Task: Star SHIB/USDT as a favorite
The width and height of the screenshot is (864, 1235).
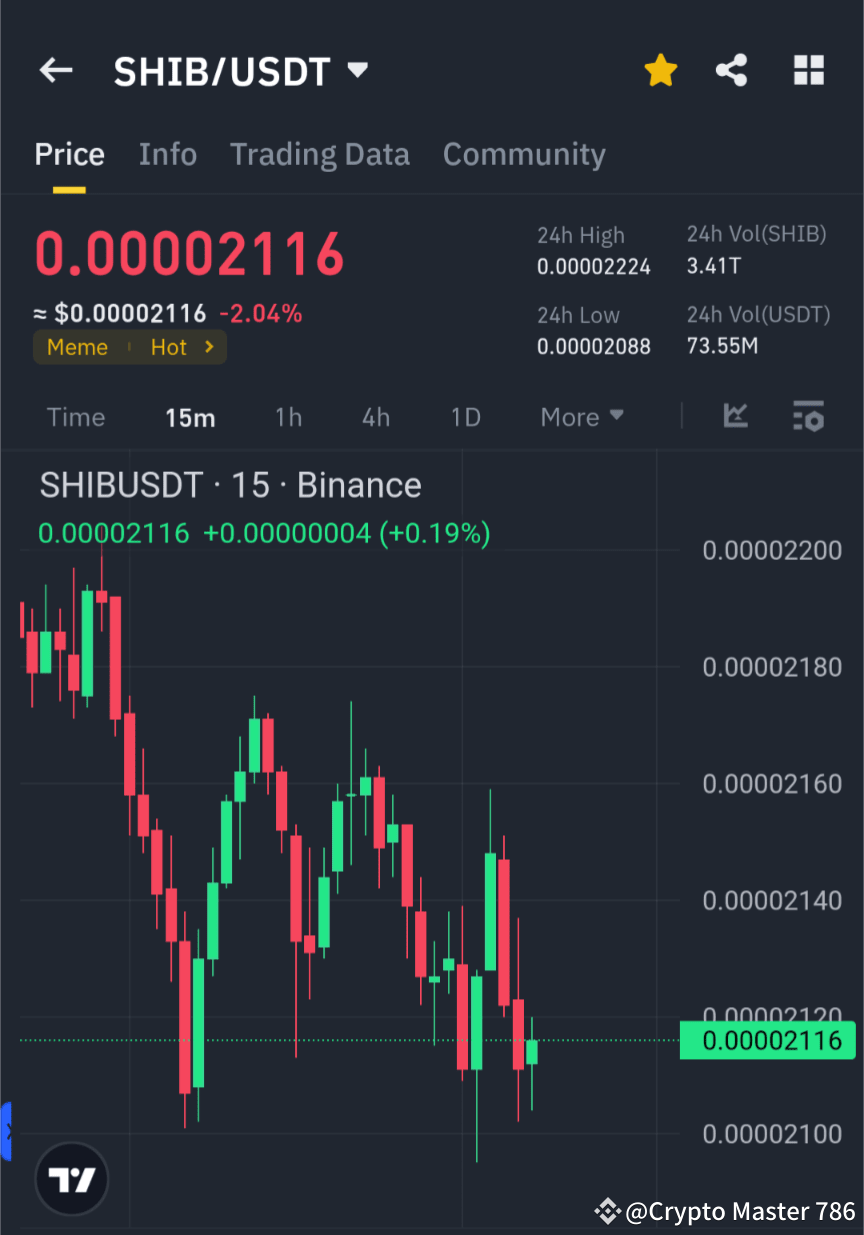Action: click(x=660, y=70)
